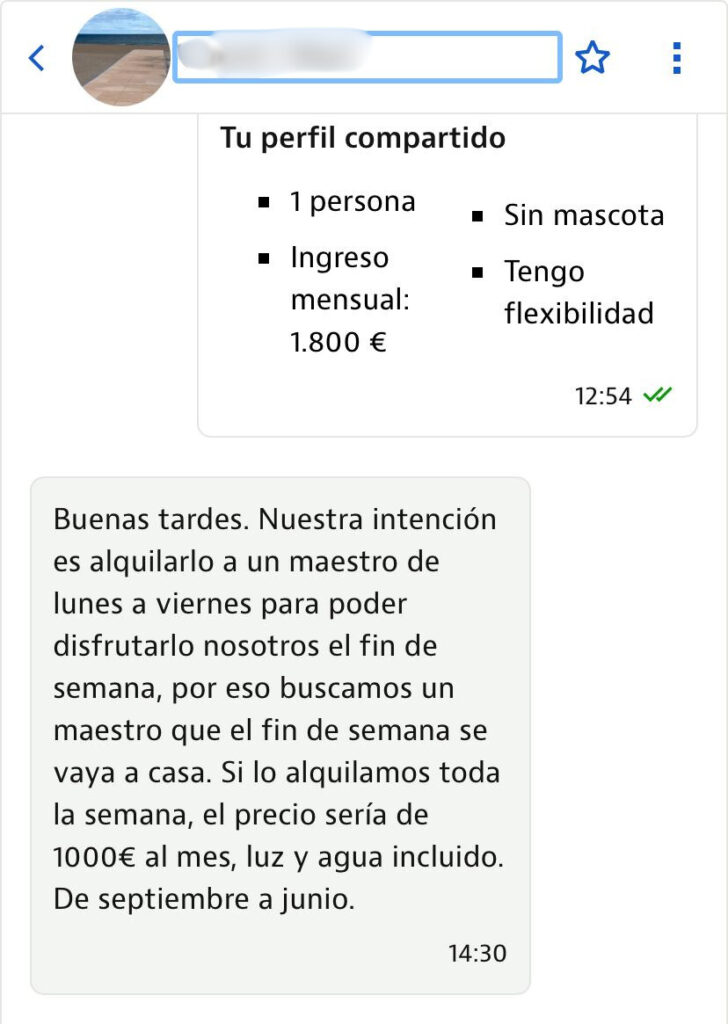This screenshot has height=1024, width=728.
Task: Mark this conversation as favorite with star
Action: 592,58
